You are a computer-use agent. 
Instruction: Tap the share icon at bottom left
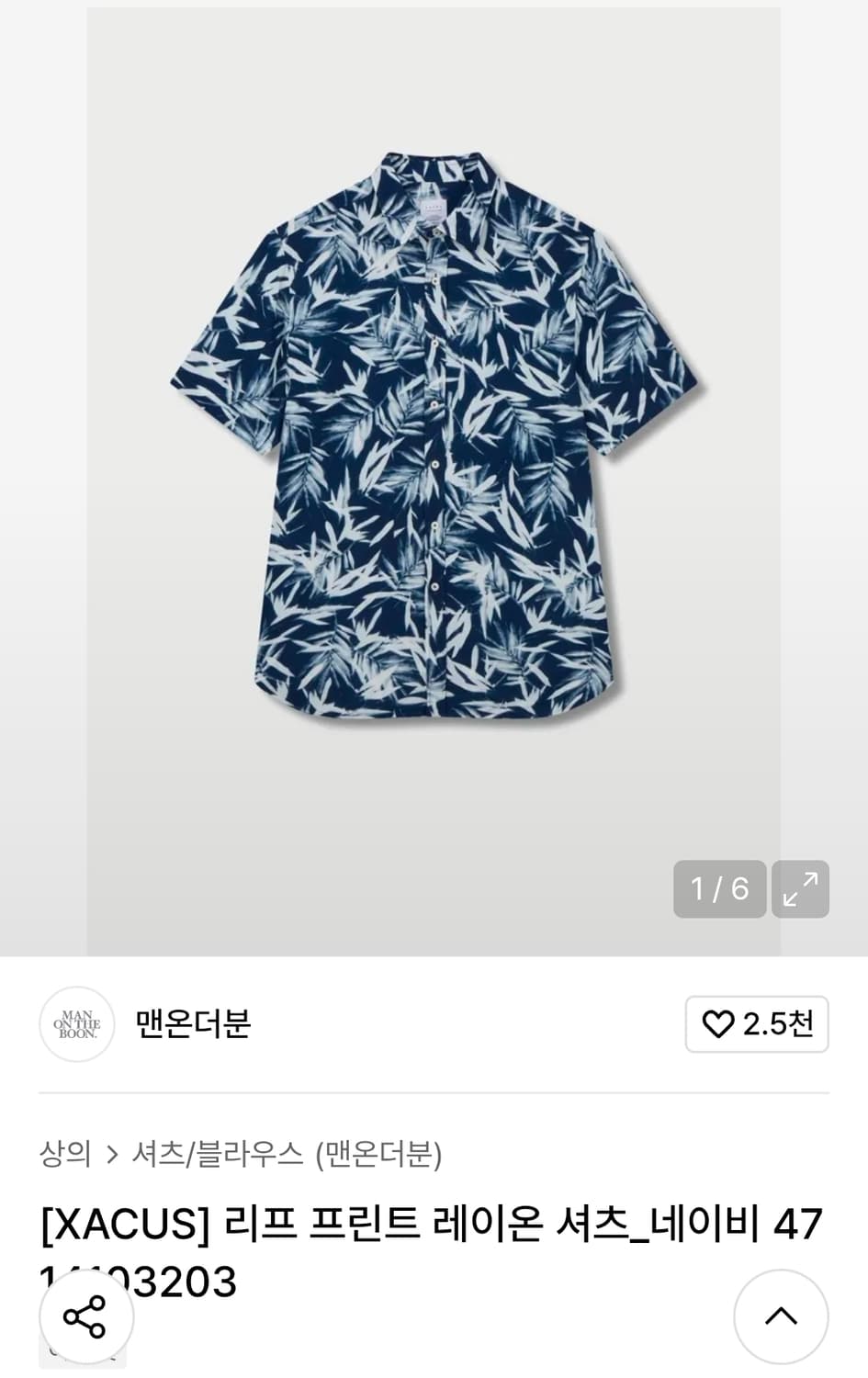(84, 1316)
